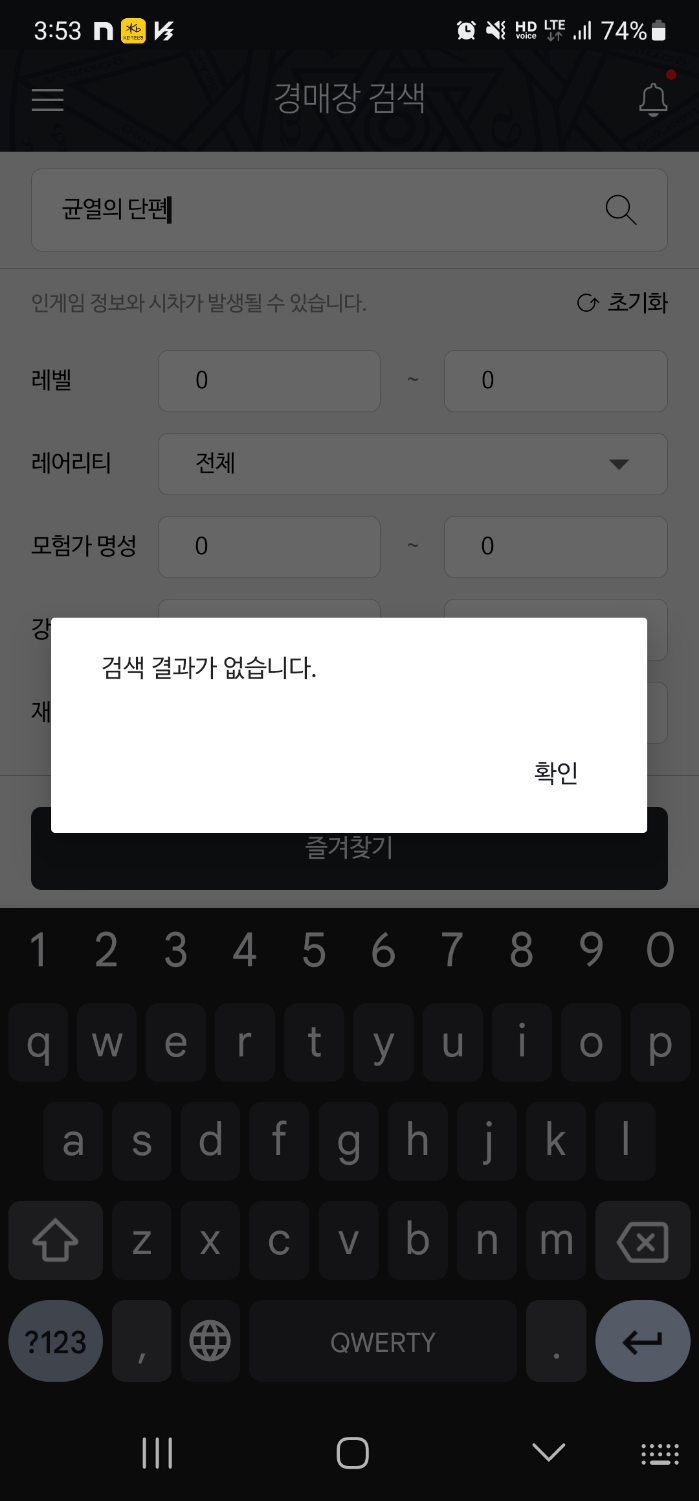The height and width of the screenshot is (1501, 699).
Task: Edit the minimum 모험가 명성 field
Action: coord(269,546)
